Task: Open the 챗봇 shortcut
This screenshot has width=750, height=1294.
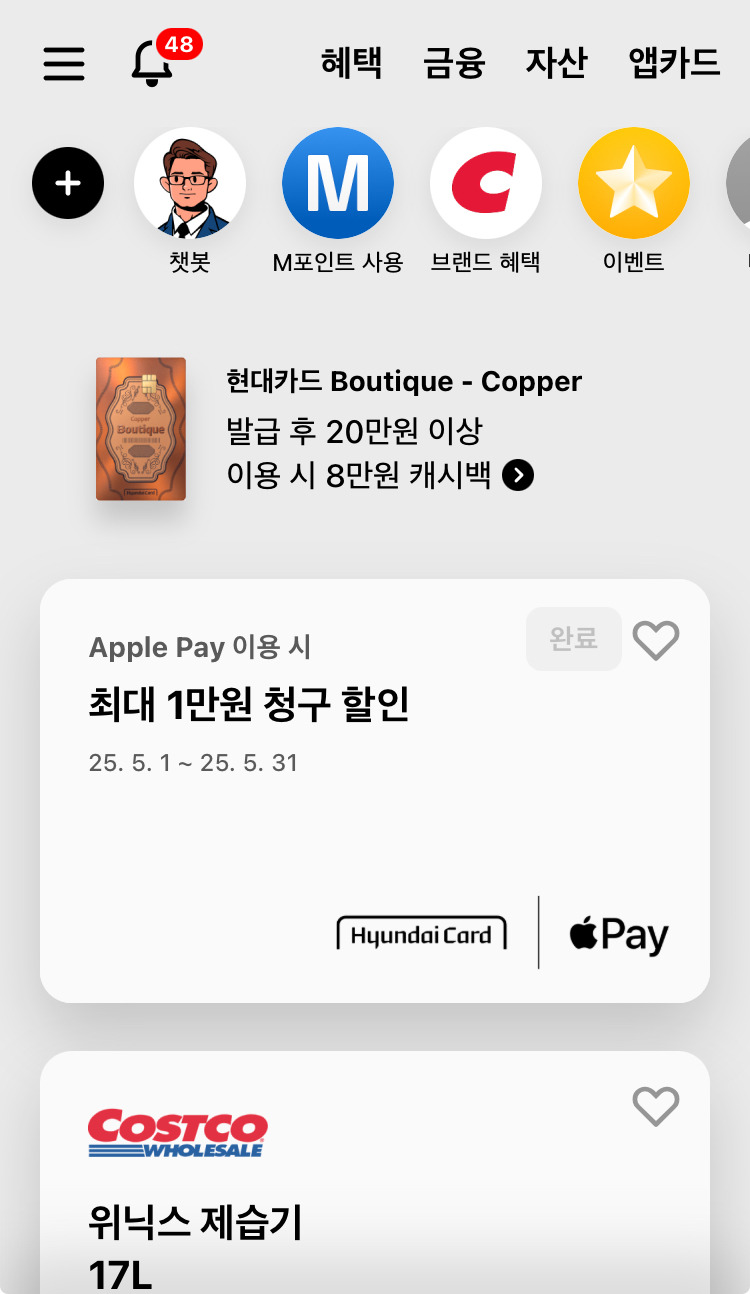Action: (x=190, y=201)
